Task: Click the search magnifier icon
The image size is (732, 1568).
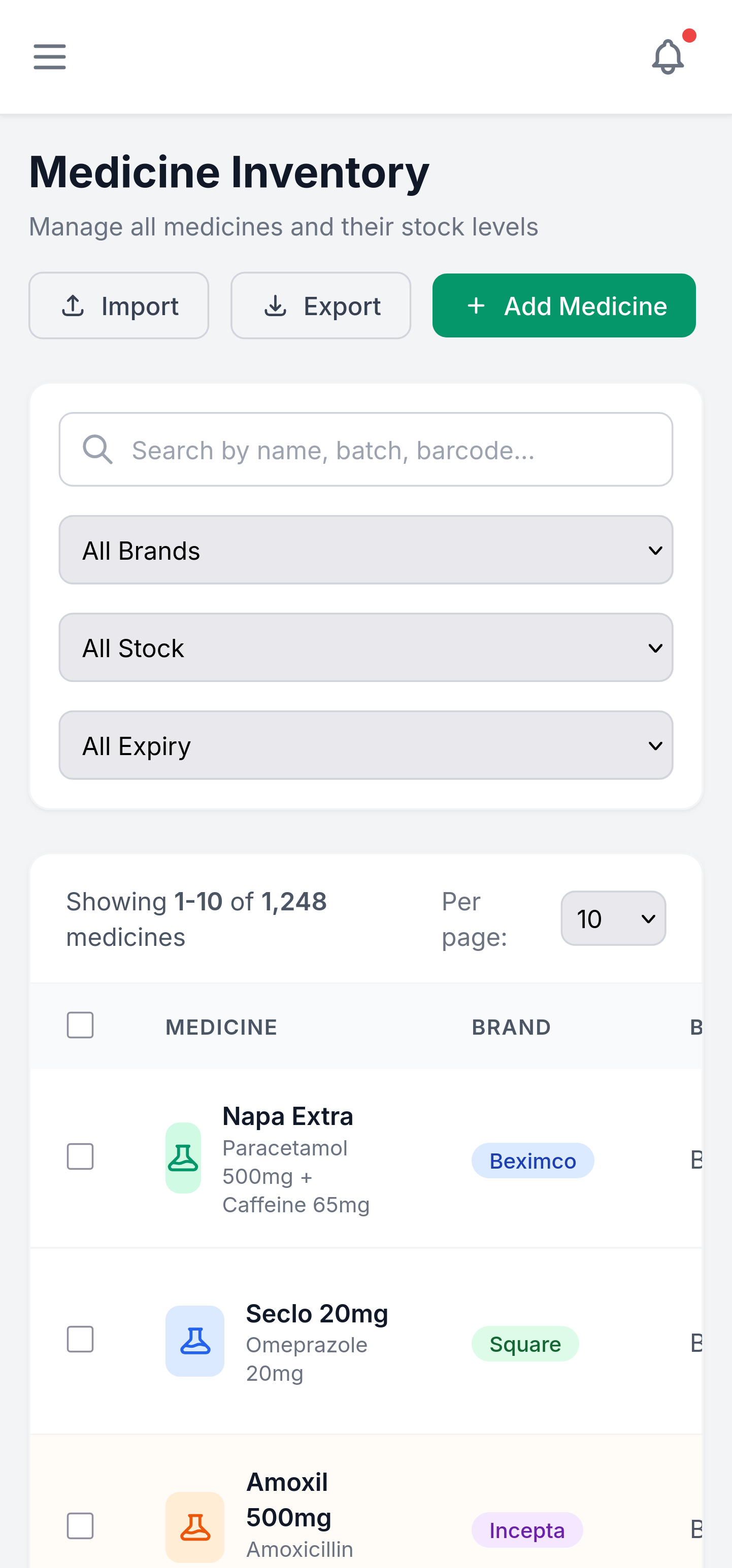Action: coord(97,450)
